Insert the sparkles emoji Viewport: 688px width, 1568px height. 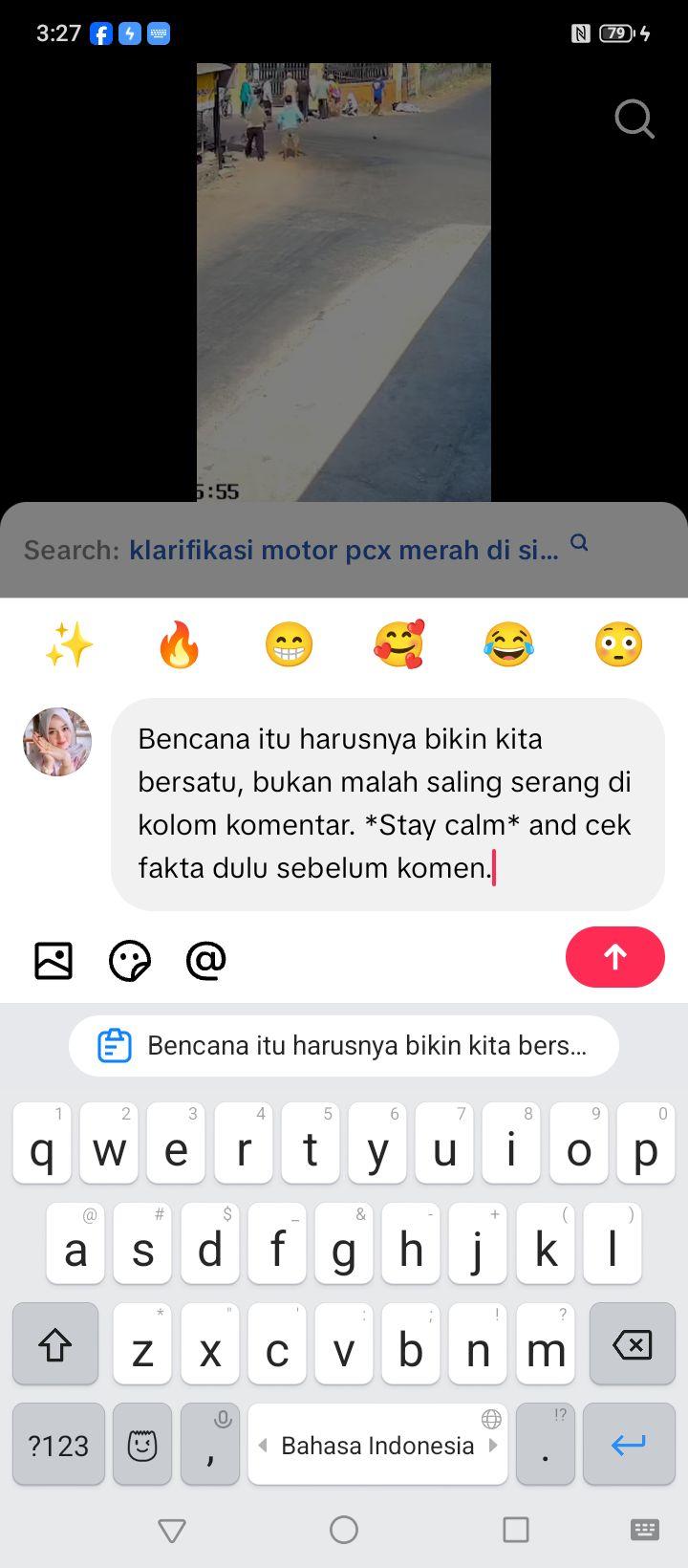coord(69,643)
